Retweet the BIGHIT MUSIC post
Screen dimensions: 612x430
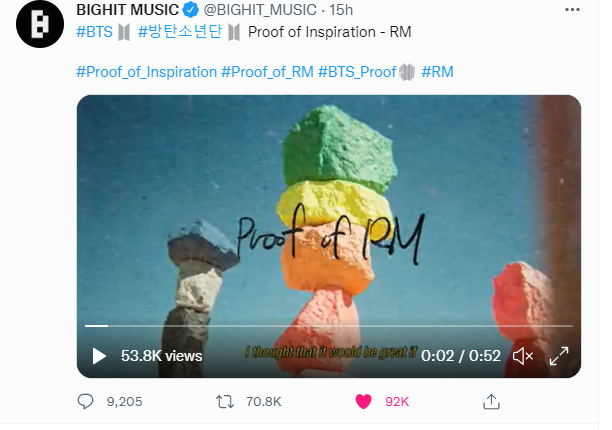click(x=226, y=401)
